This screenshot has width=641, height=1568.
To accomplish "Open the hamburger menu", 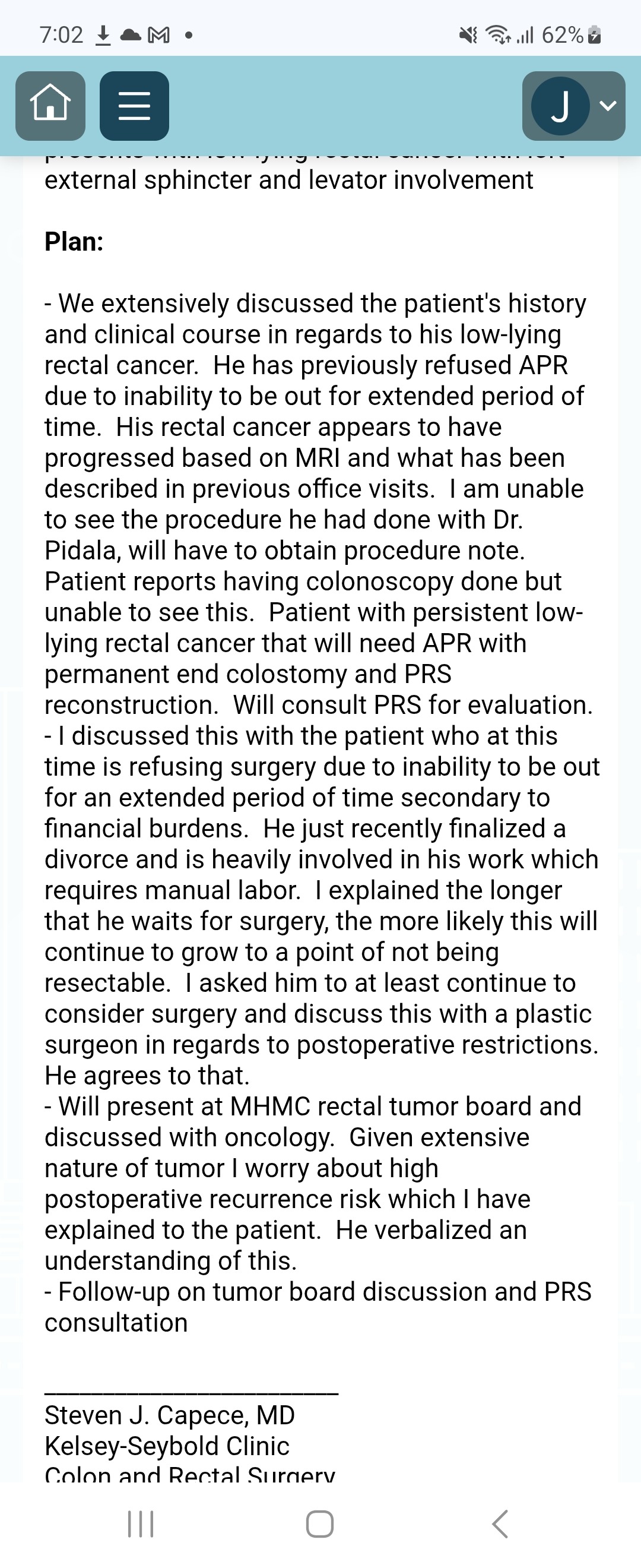I will 134,106.
